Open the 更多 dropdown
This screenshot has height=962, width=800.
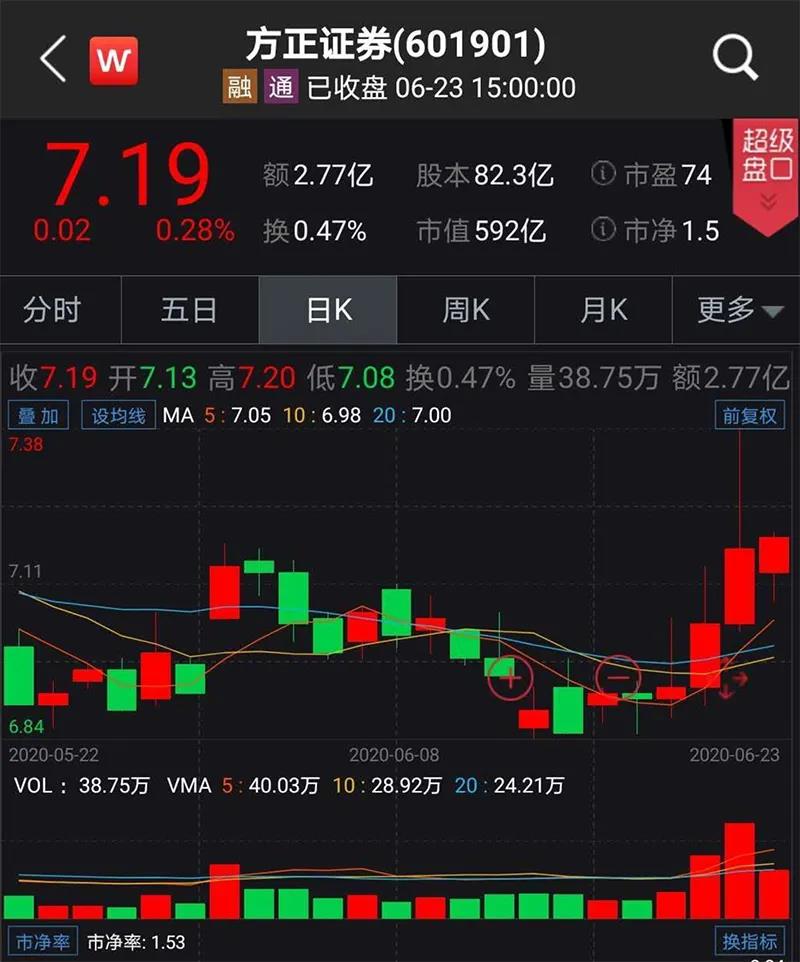point(739,310)
